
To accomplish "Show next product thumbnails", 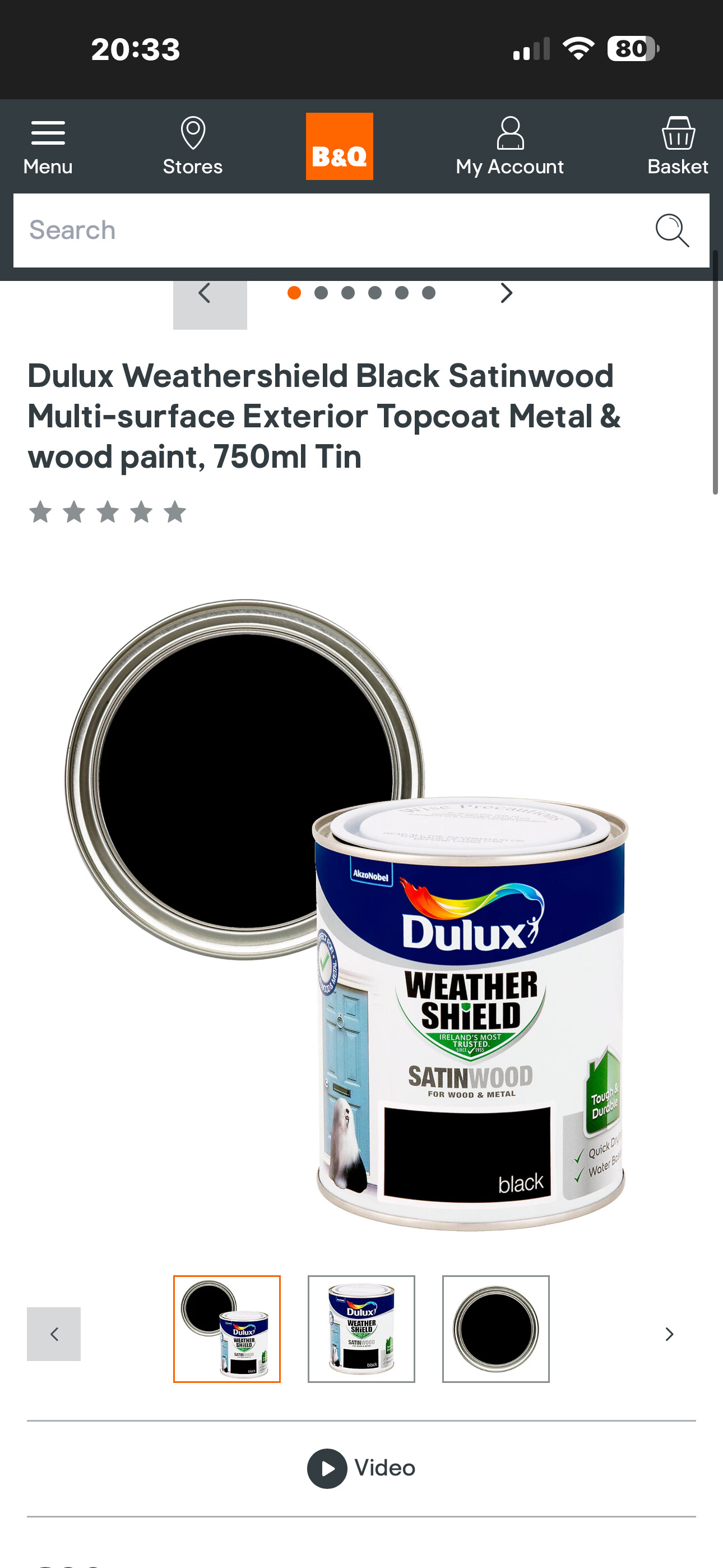I will [x=669, y=1334].
